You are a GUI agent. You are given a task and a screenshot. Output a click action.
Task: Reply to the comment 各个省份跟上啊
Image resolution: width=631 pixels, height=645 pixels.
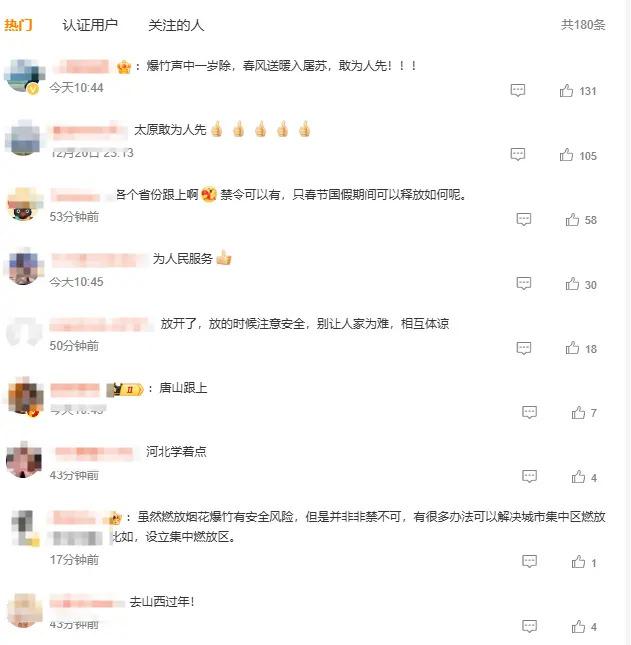523,220
